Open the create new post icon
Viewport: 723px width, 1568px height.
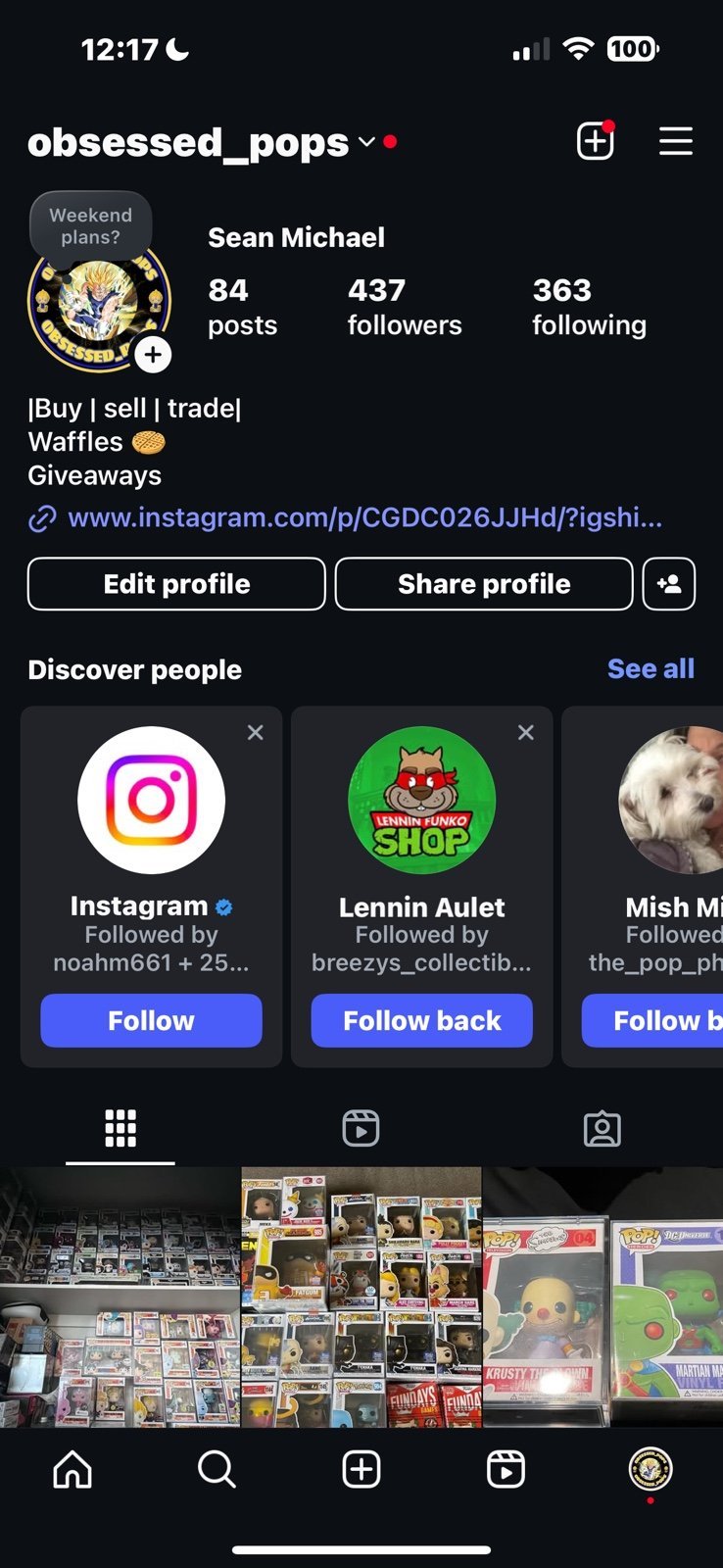pyautogui.click(x=595, y=142)
